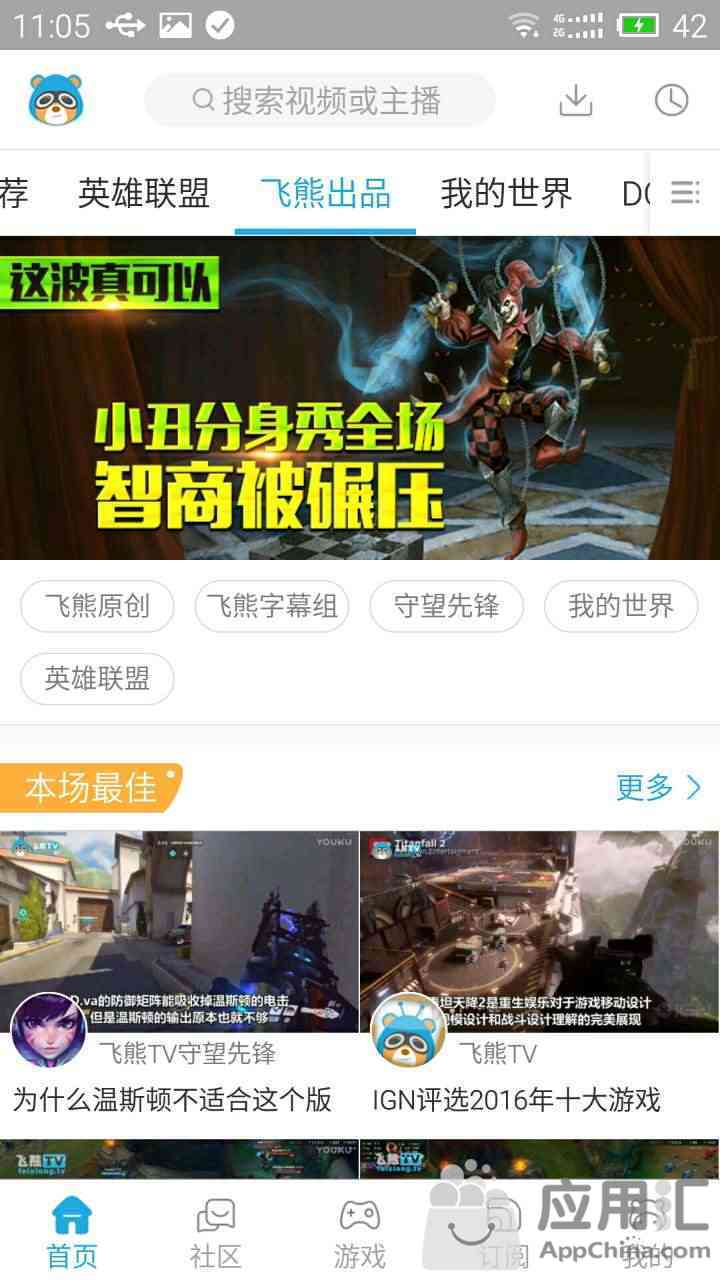The image size is (720, 1280).
Task: Tap the search box for videos or streamers
Action: tap(320, 100)
